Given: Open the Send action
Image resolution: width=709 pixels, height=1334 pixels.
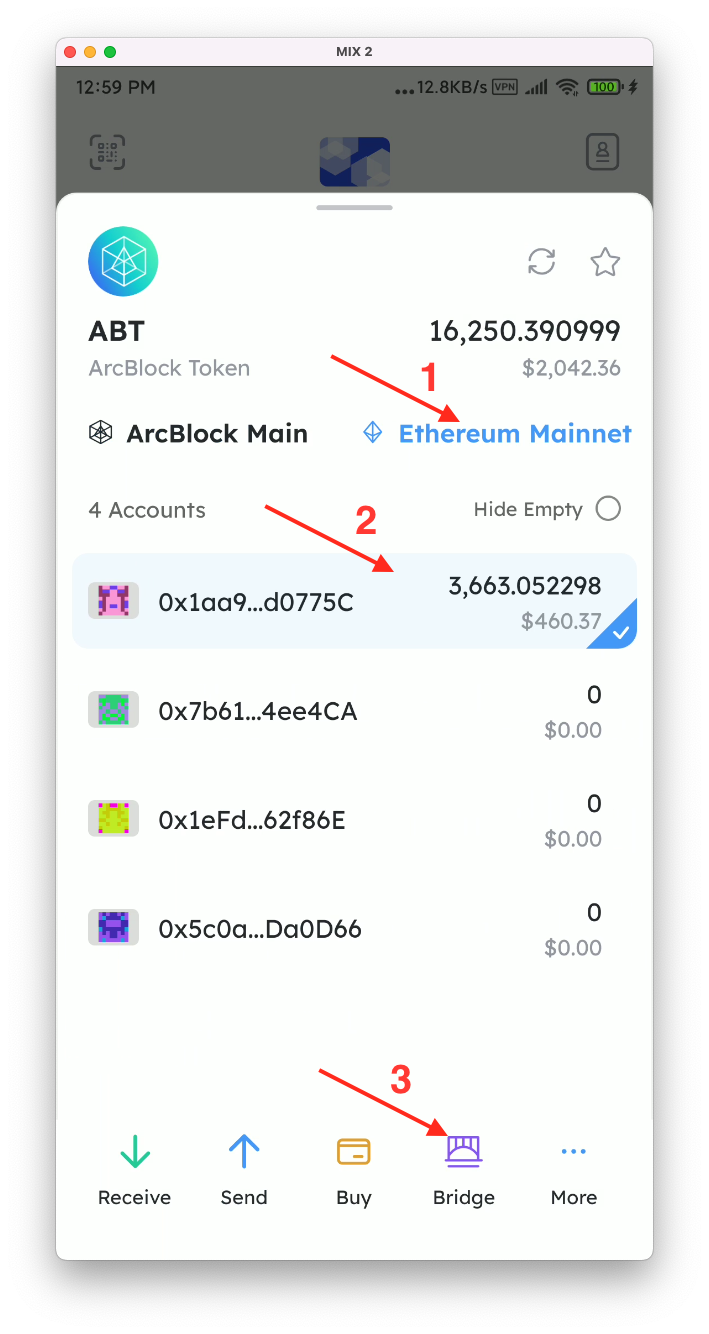Looking at the screenshot, I should point(244,1170).
